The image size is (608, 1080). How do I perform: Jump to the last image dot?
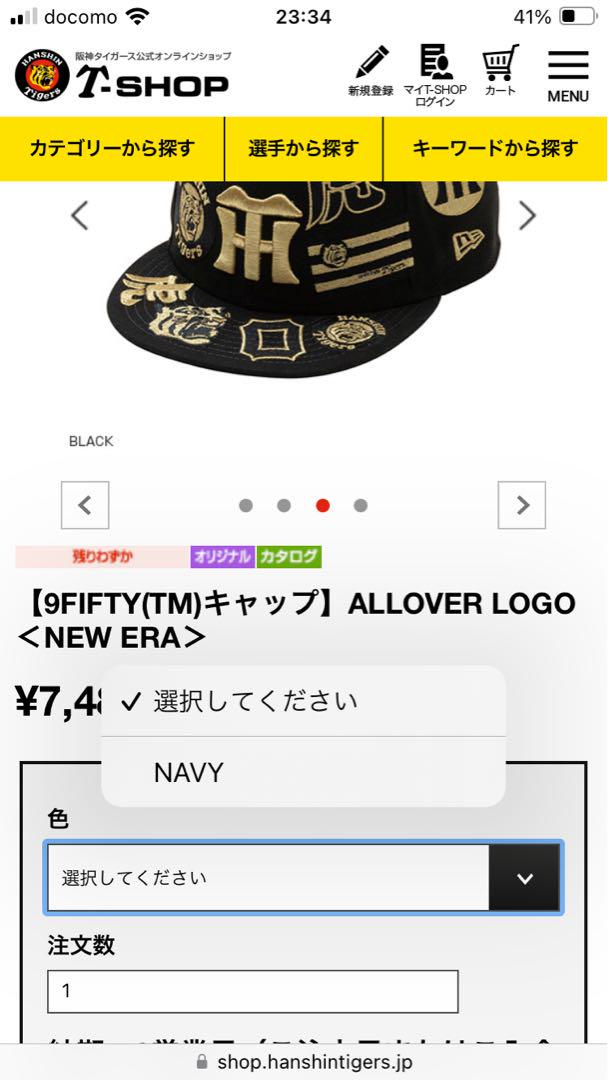tap(360, 506)
